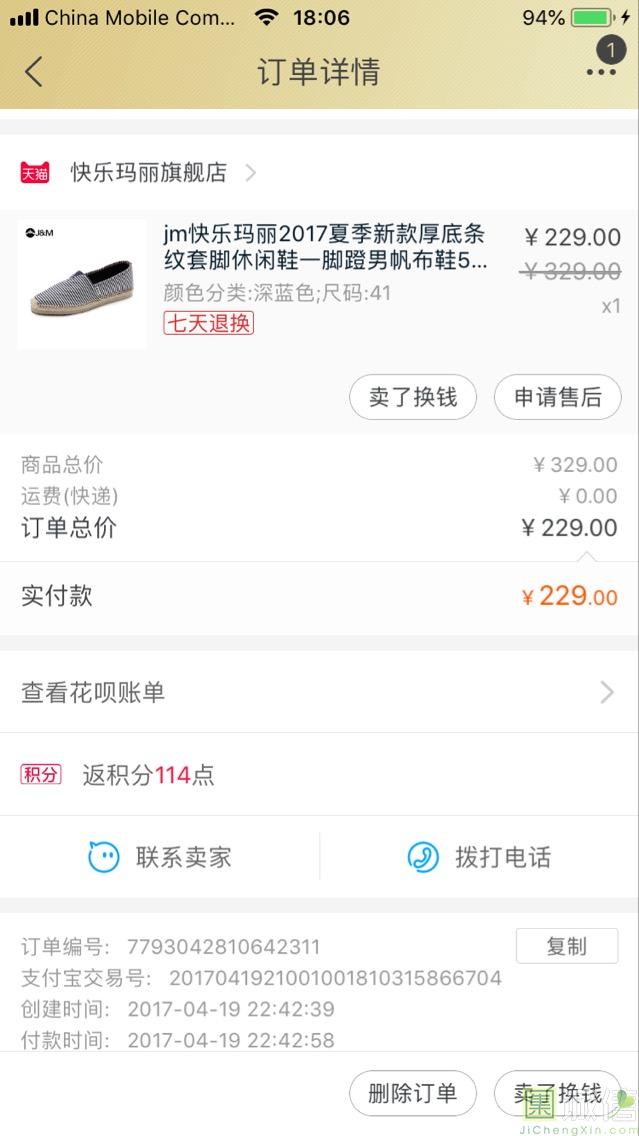Open the three-dot overflow menu
Image resolution: width=639 pixels, height=1136 pixels.
[x=601, y=72]
